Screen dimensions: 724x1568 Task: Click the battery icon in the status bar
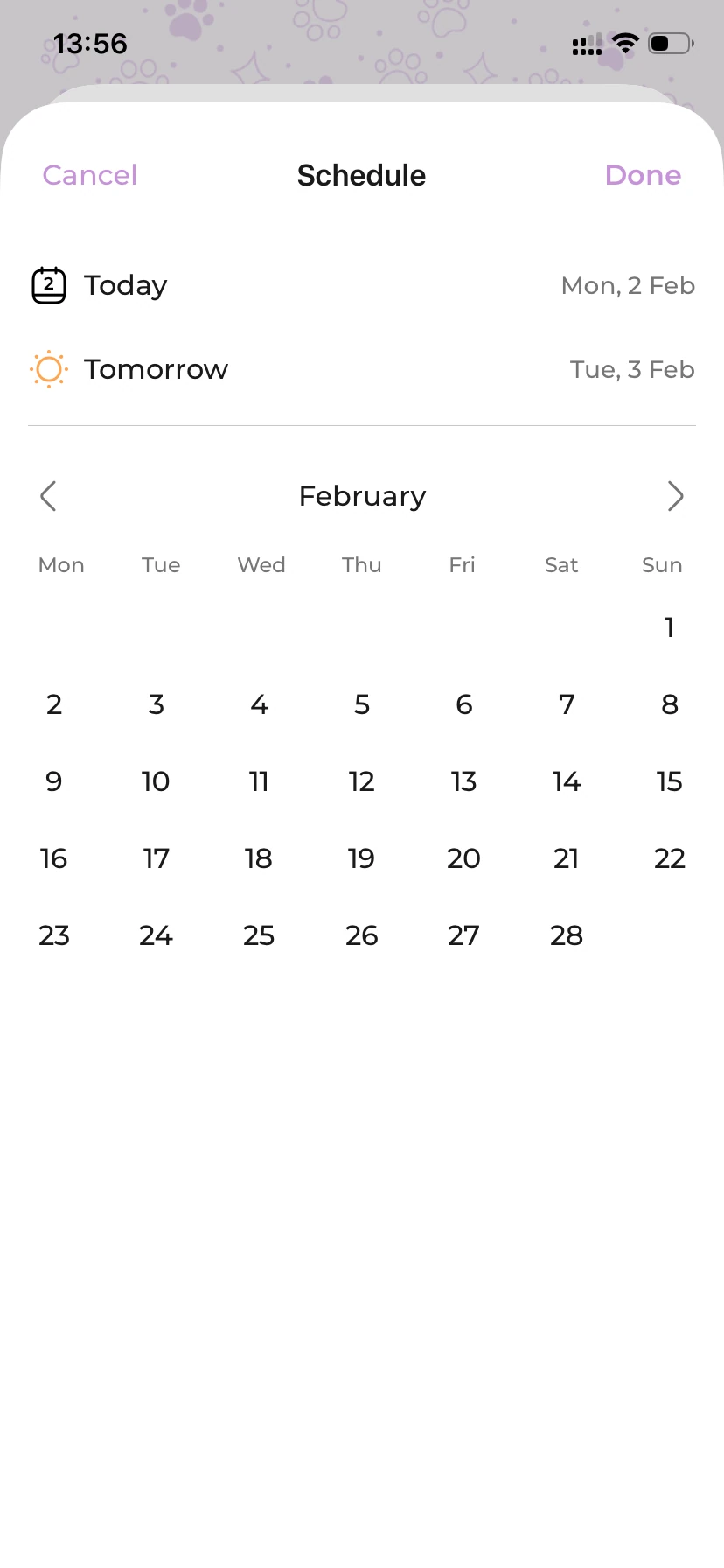[x=668, y=43]
